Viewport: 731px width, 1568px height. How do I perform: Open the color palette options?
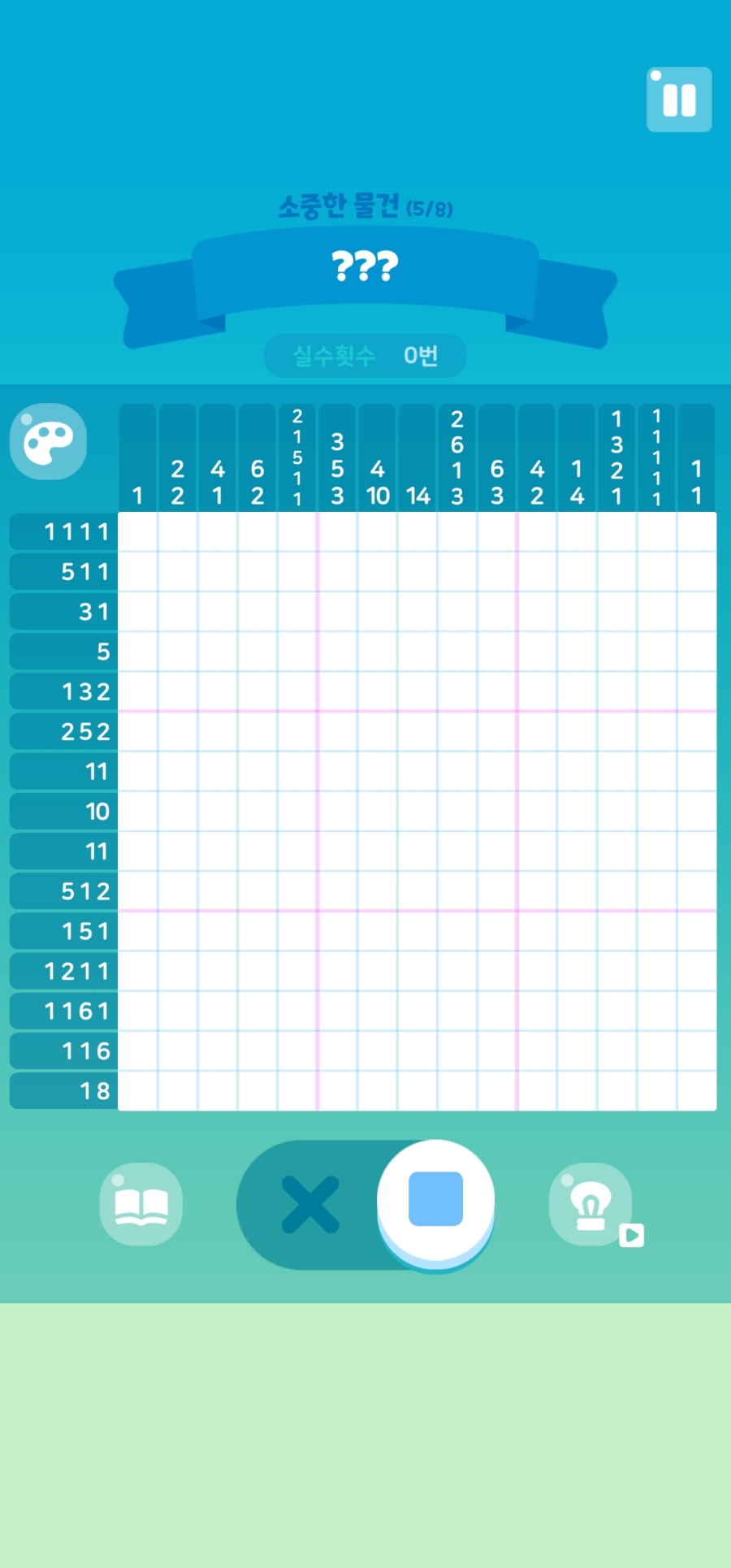click(48, 441)
